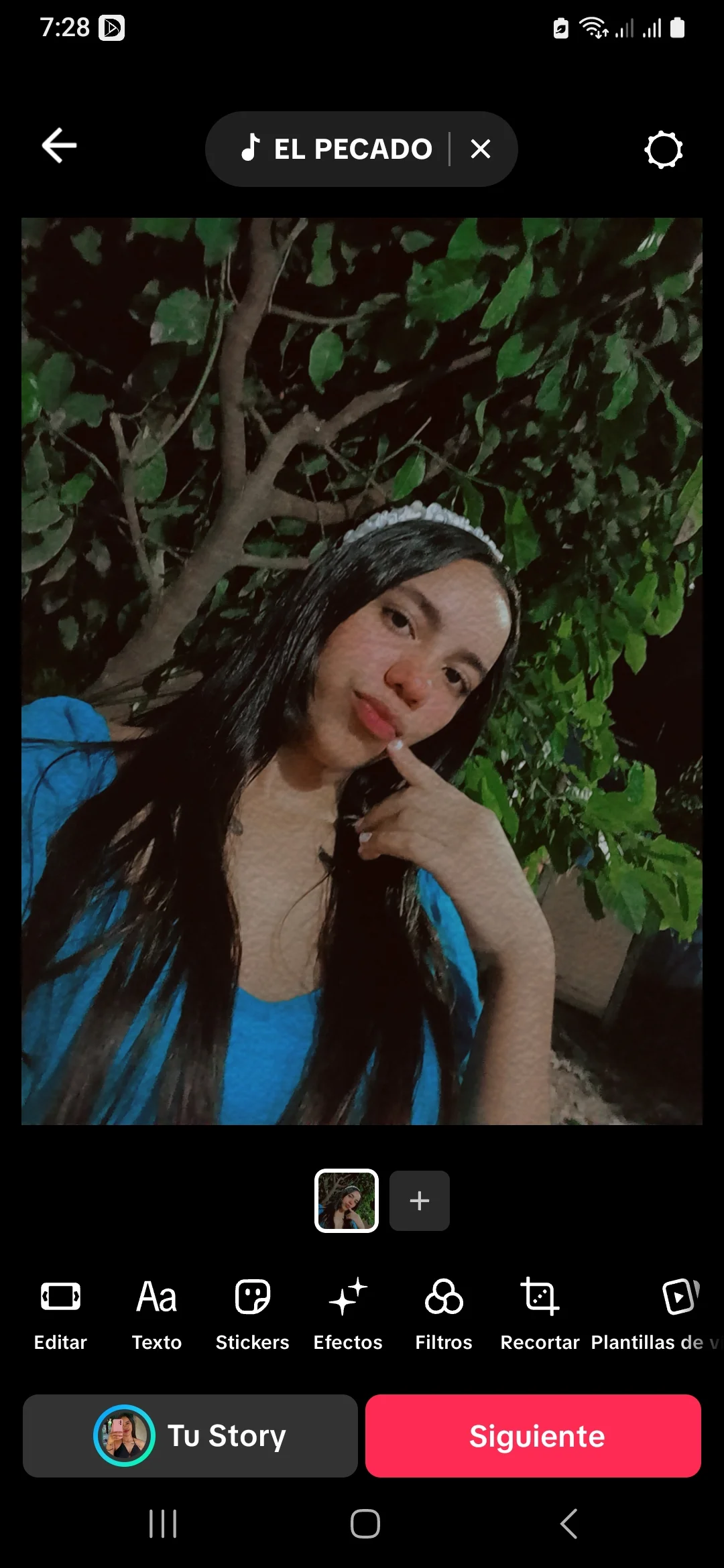
Task: Select the current photo thumbnail
Action: click(x=347, y=1201)
